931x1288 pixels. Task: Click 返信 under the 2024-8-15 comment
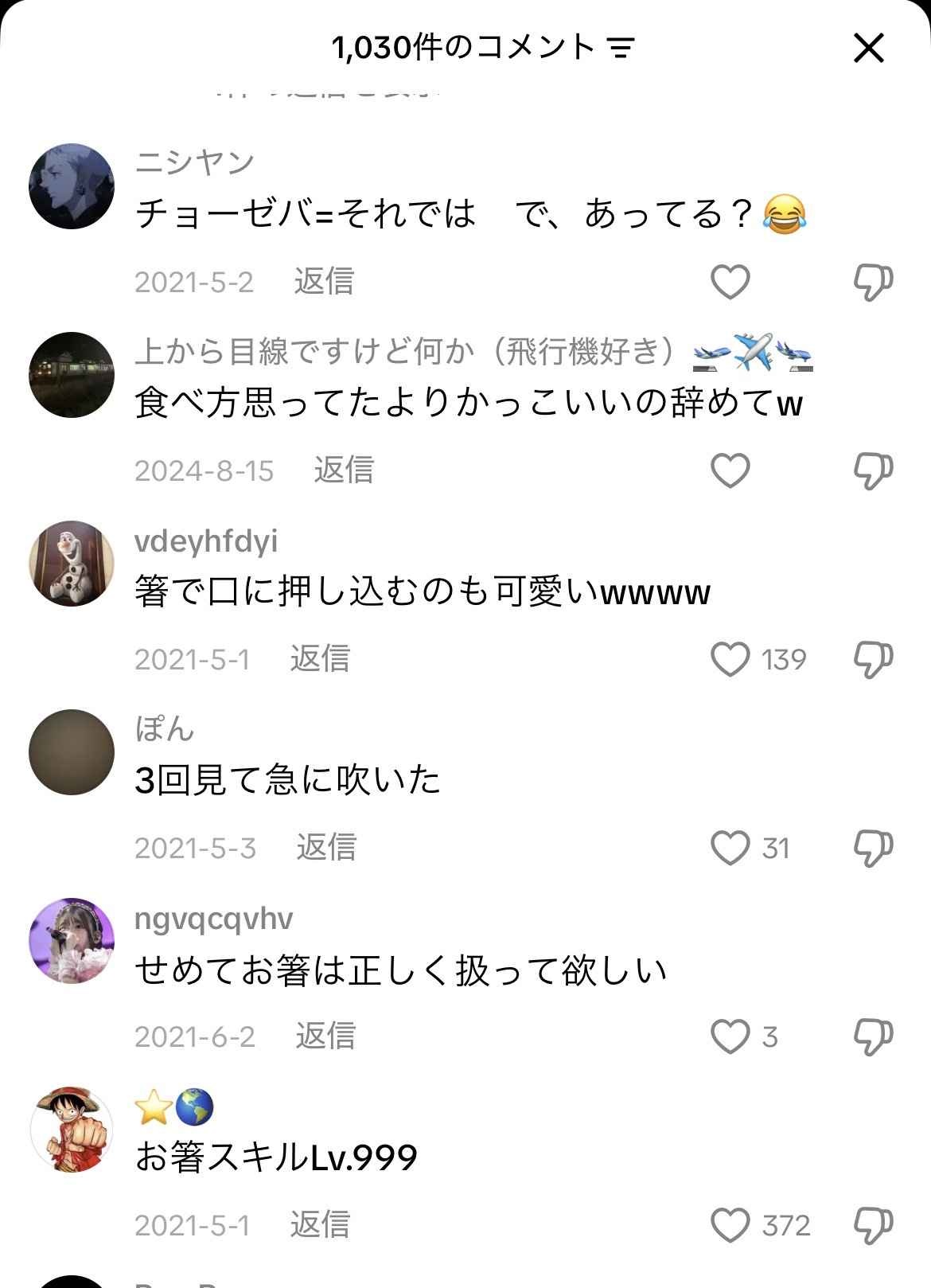click(x=343, y=471)
